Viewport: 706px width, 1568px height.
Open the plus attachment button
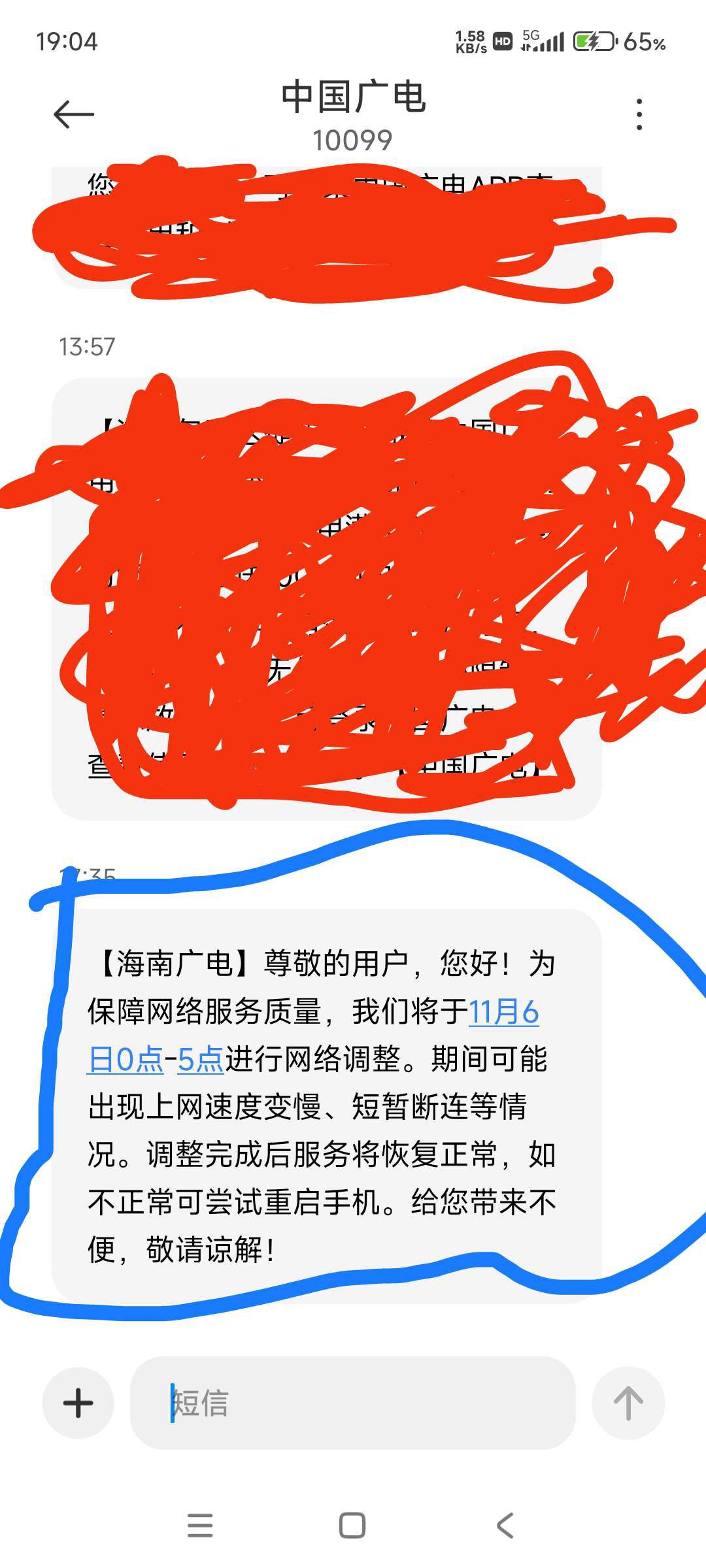point(78,1403)
